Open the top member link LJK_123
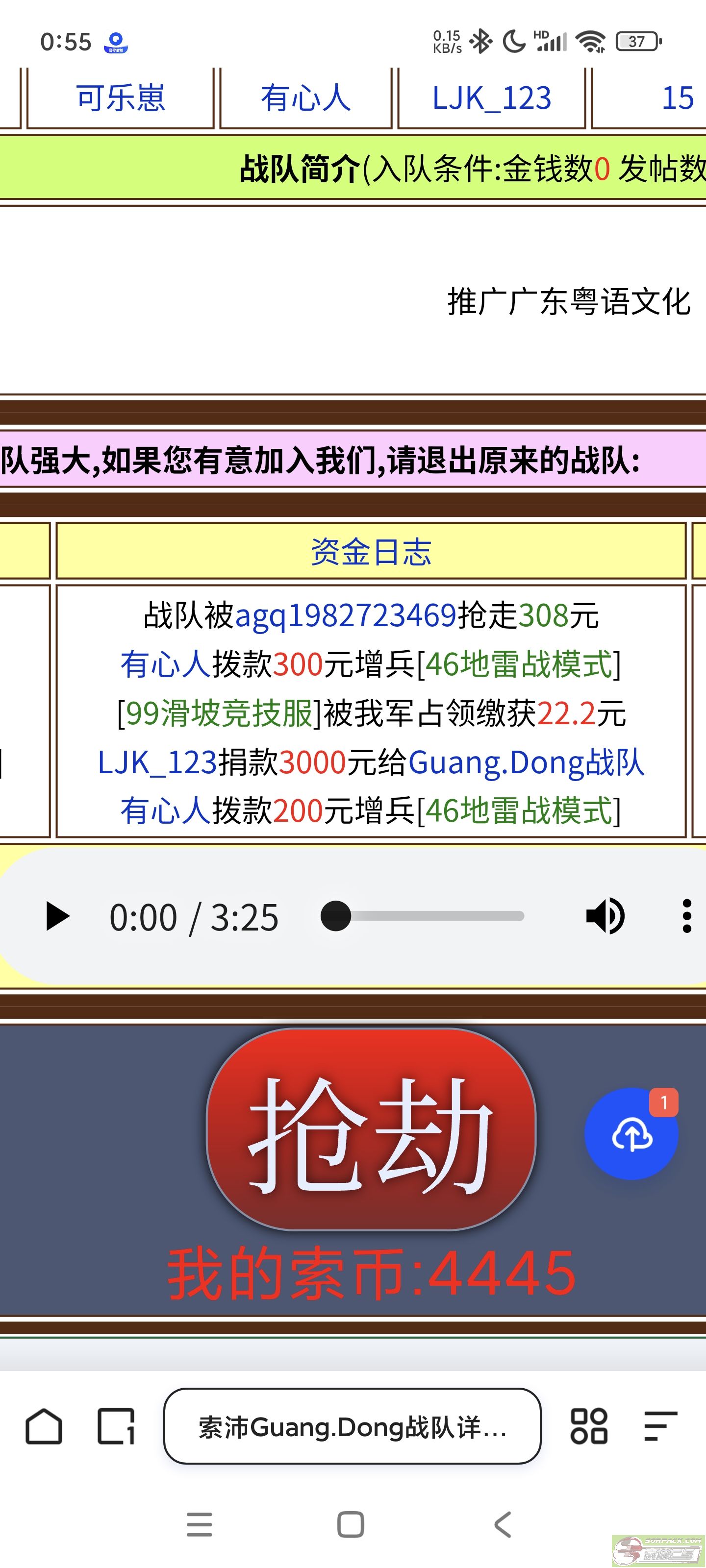Viewport: 706px width, 1568px height. [491, 98]
